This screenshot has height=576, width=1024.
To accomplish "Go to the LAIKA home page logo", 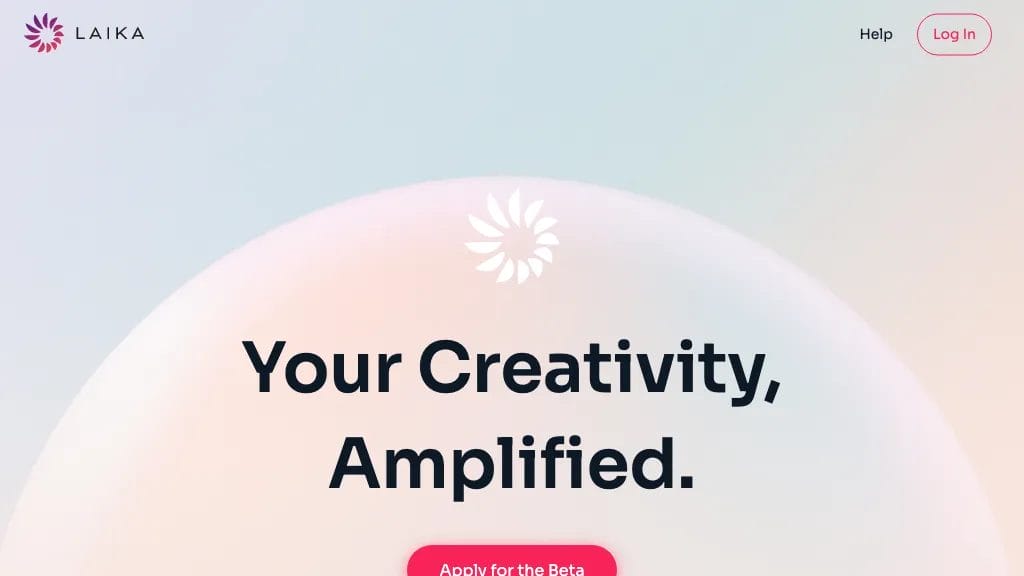I will [x=84, y=33].
